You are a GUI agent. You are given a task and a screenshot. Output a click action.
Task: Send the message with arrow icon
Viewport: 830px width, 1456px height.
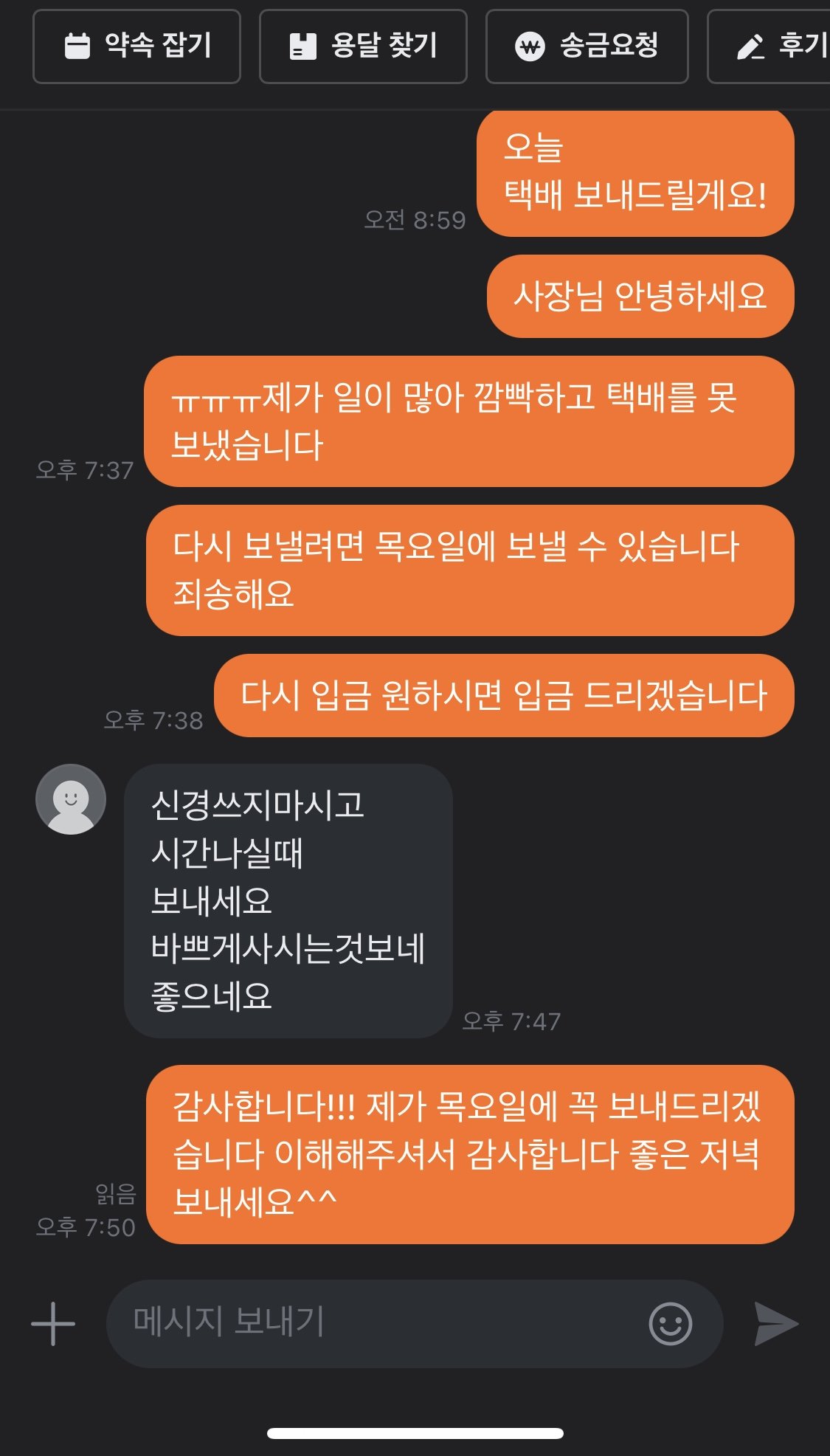click(775, 1323)
